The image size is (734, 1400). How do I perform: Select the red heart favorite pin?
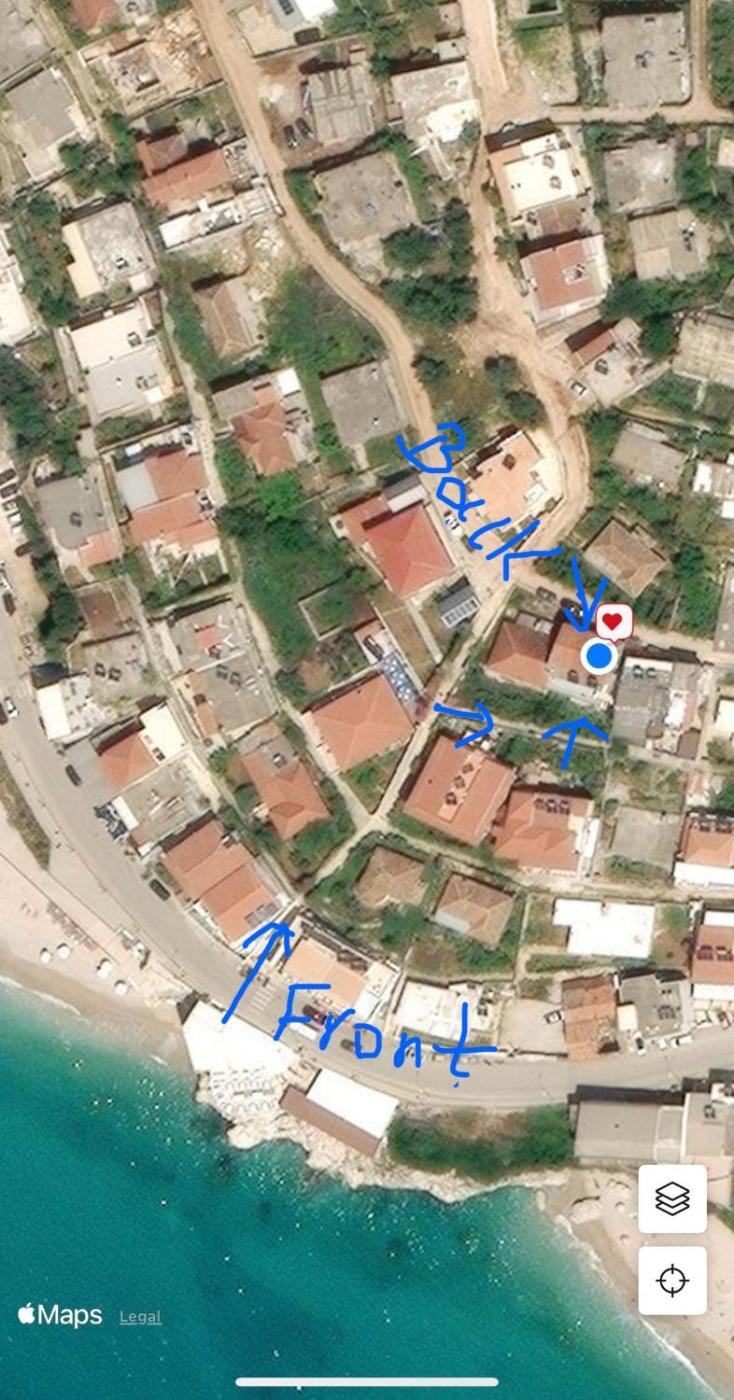click(x=613, y=623)
